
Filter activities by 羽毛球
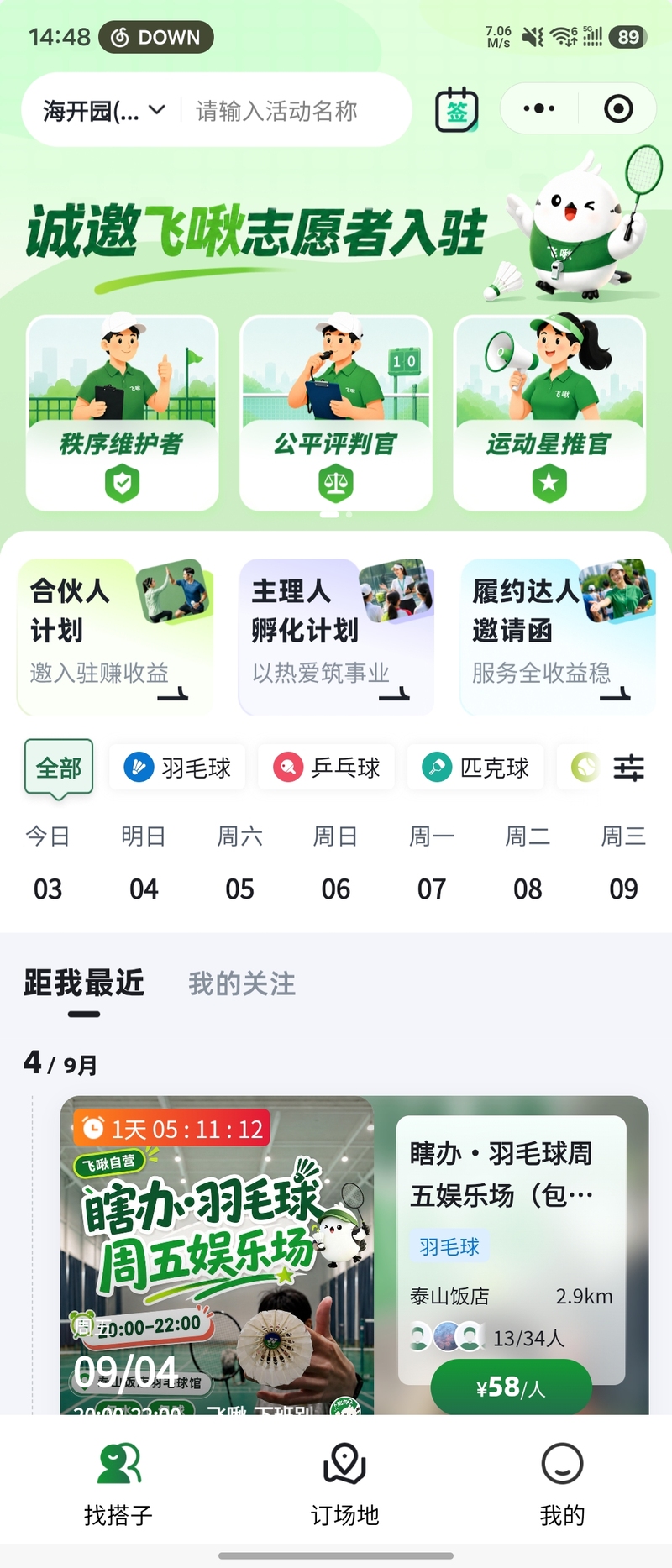(177, 767)
